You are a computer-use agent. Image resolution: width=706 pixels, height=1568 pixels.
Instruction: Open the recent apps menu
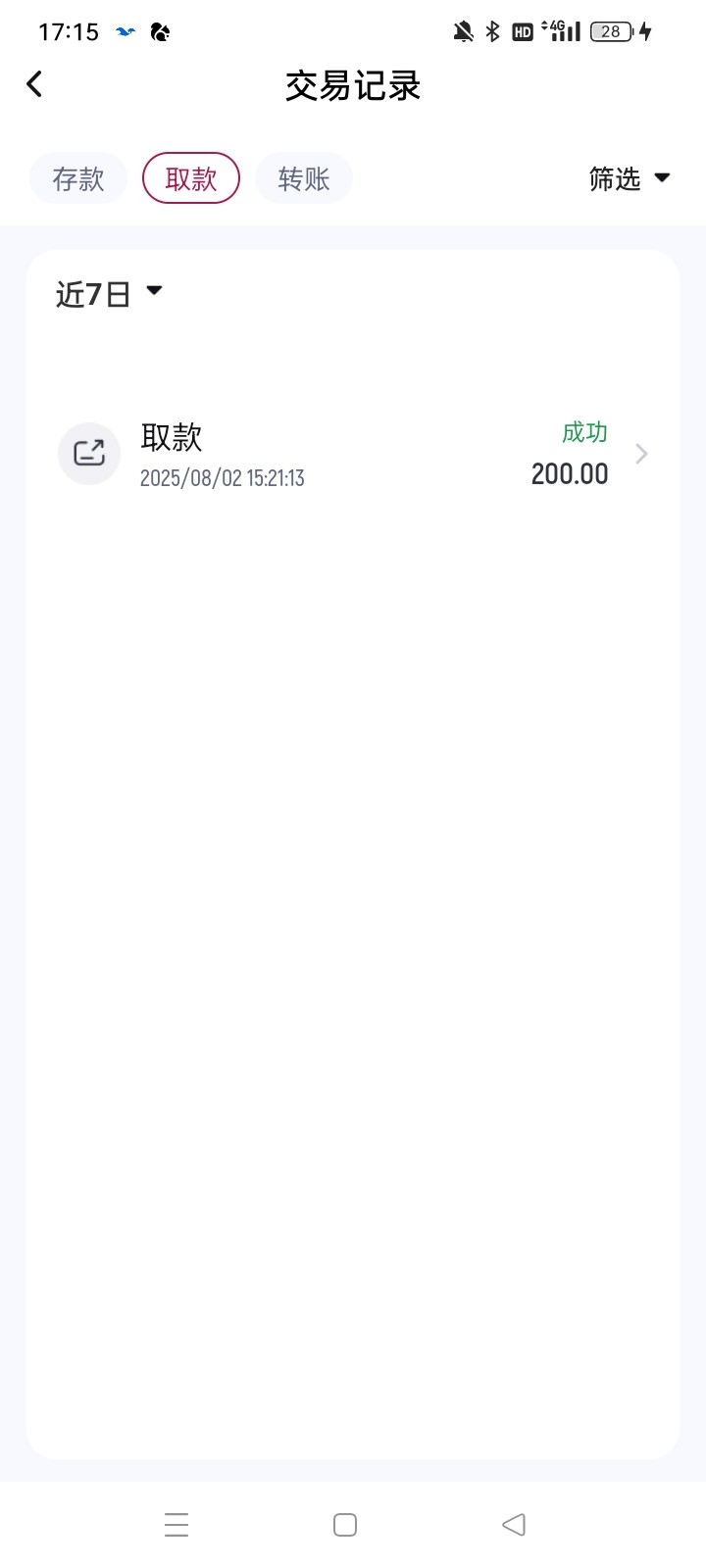[176, 1525]
